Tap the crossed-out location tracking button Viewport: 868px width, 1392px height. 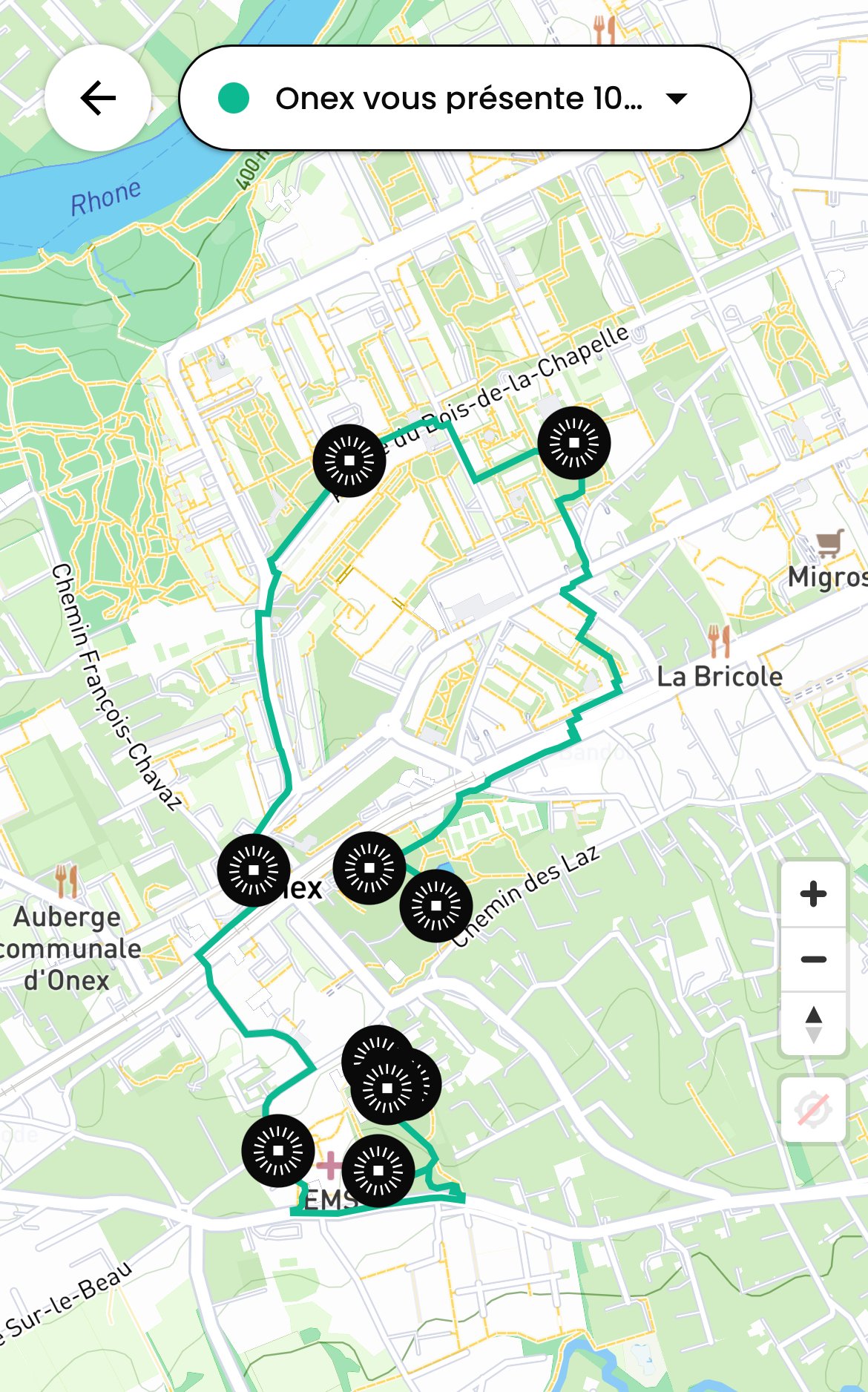click(813, 1109)
